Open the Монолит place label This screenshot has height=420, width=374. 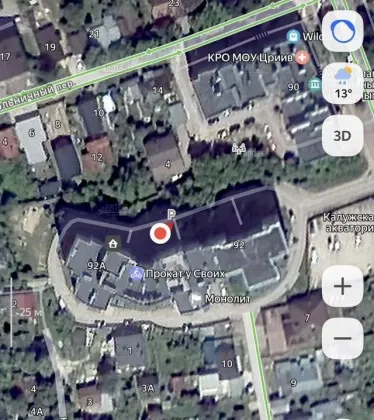tap(228, 299)
